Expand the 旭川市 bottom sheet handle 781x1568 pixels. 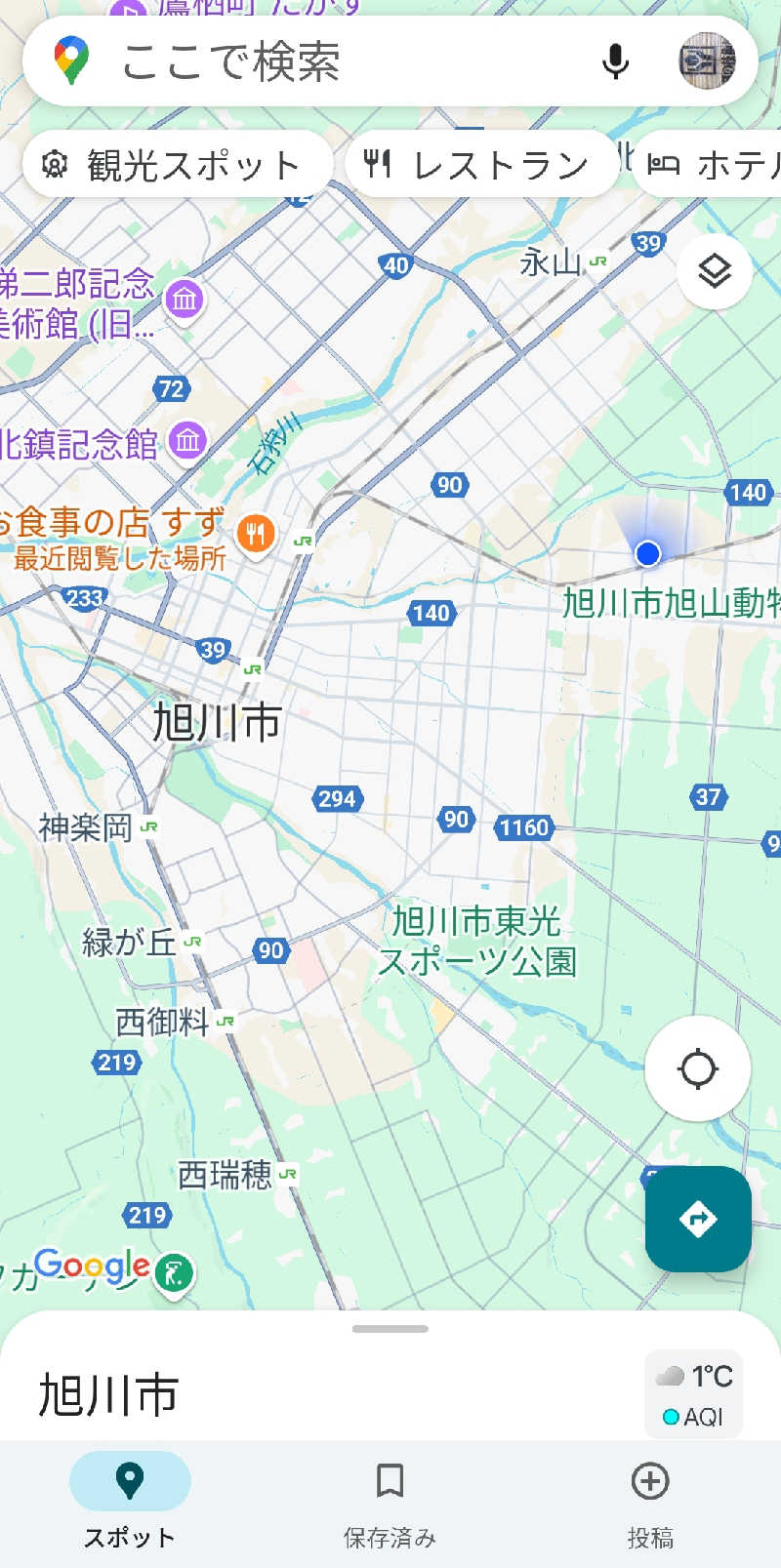(x=390, y=1329)
